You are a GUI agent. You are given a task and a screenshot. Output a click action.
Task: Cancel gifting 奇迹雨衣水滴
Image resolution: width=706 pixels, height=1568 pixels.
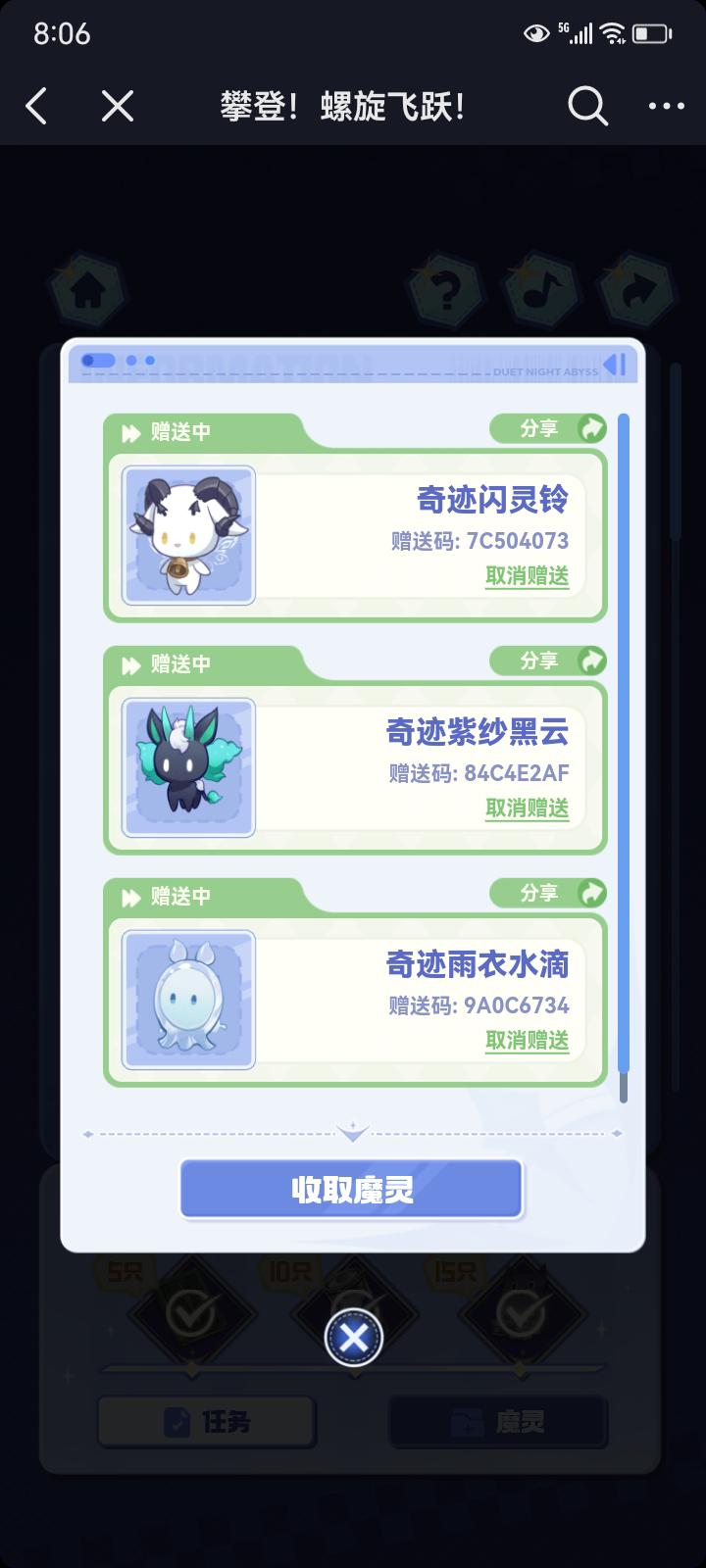[x=527, y=1041]
